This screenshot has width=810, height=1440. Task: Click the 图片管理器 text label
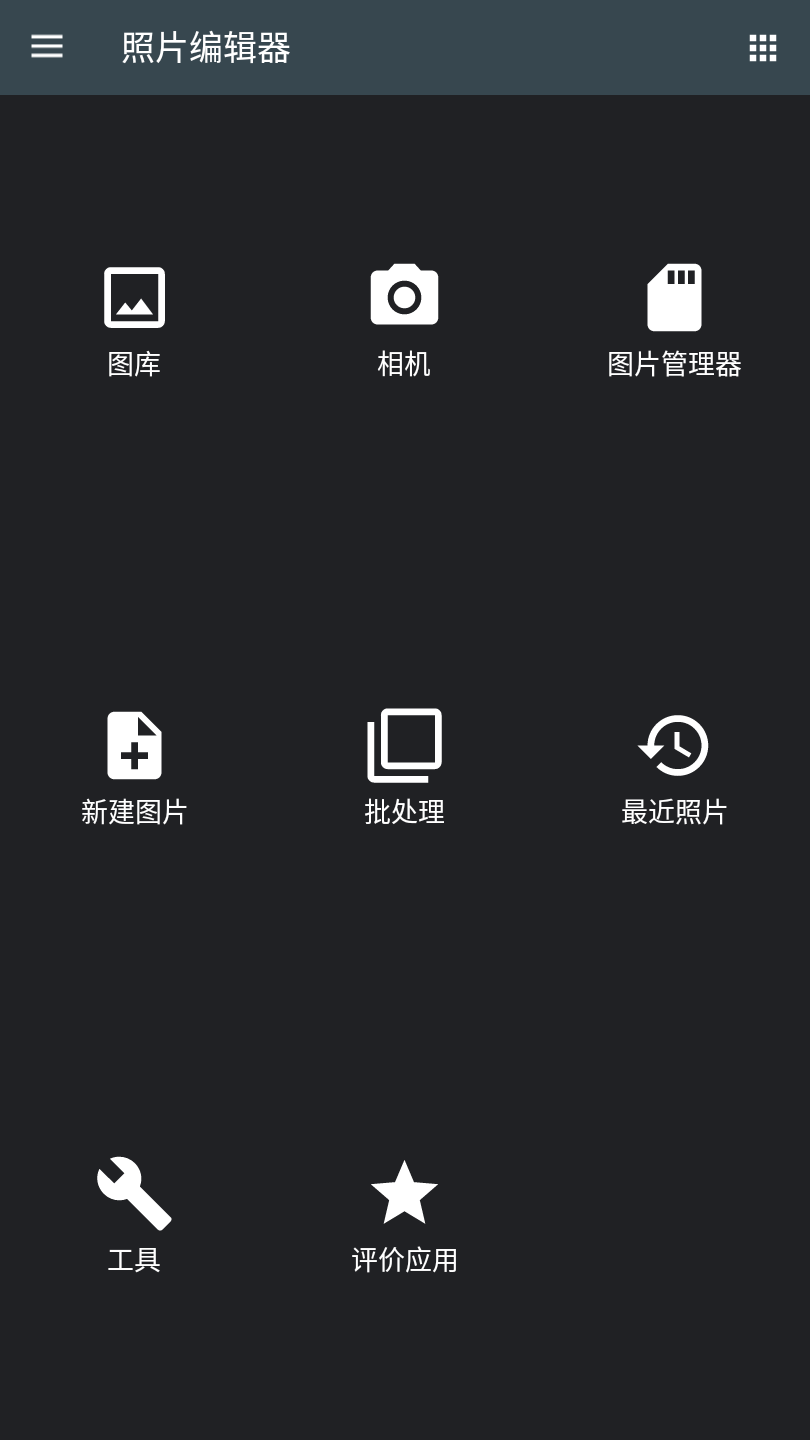pyautogui.click(x=675, y=364)
